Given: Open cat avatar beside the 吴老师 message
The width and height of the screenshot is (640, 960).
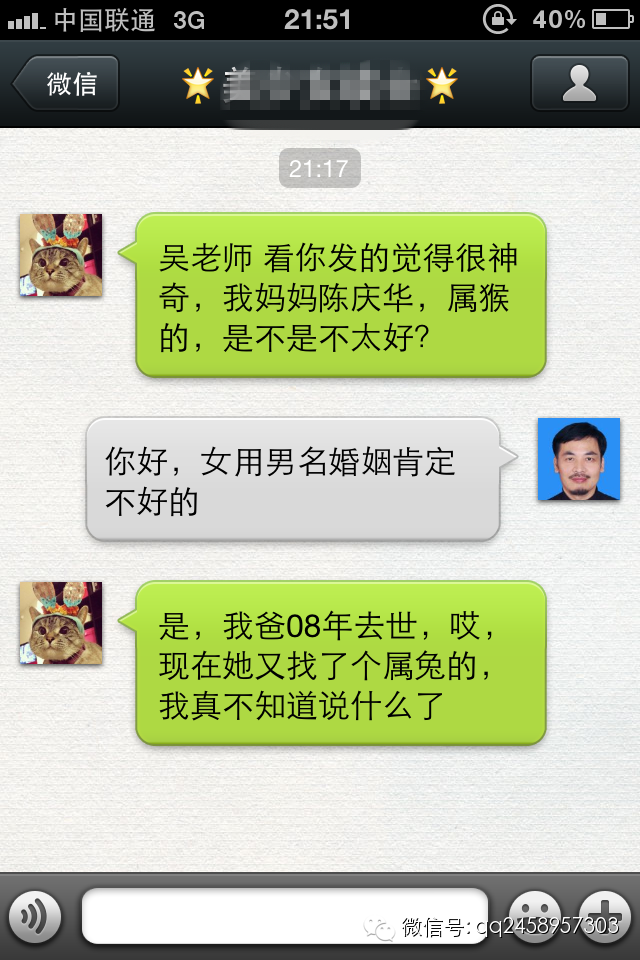Looking at the screenshot, I should pyautogui.click(x=61, y=255).
